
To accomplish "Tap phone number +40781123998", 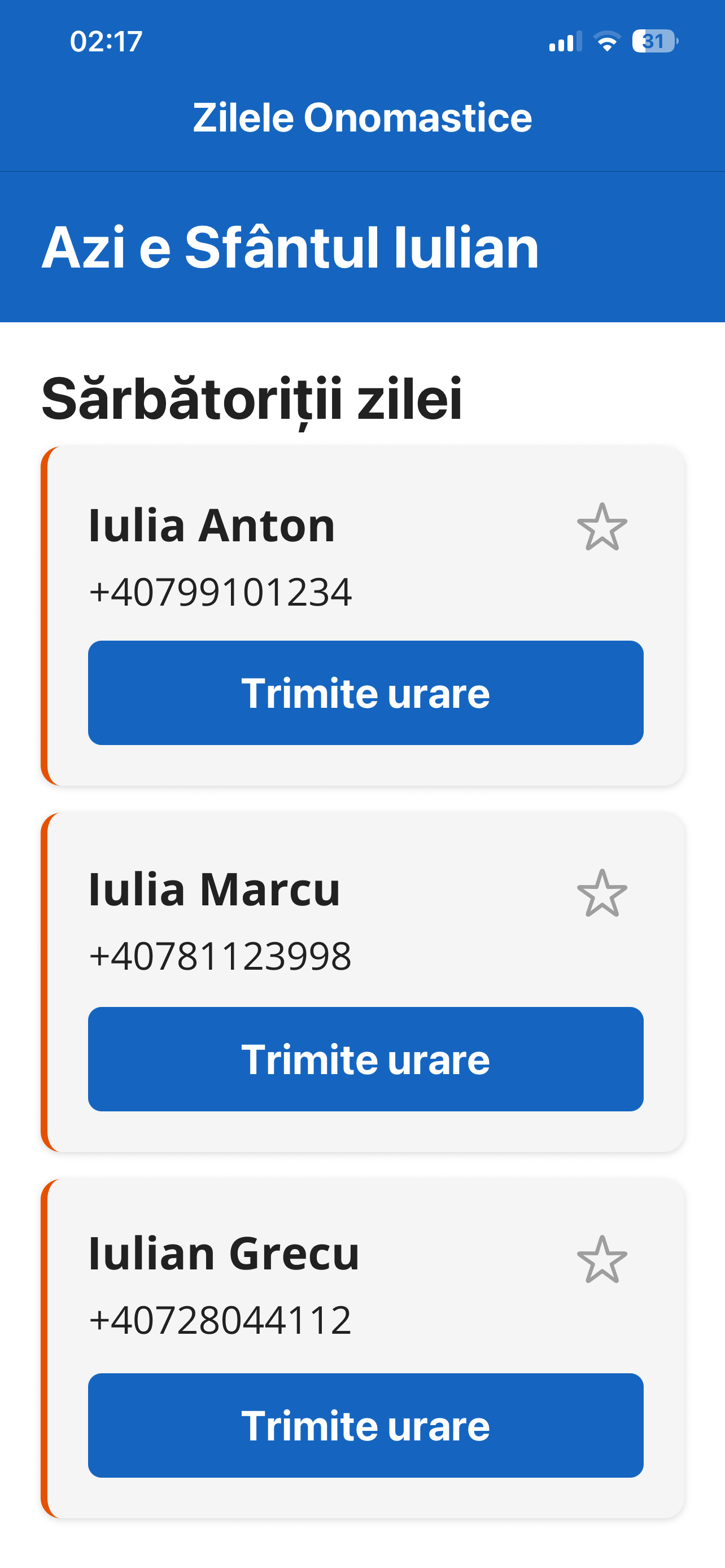I will coord(221,957).
